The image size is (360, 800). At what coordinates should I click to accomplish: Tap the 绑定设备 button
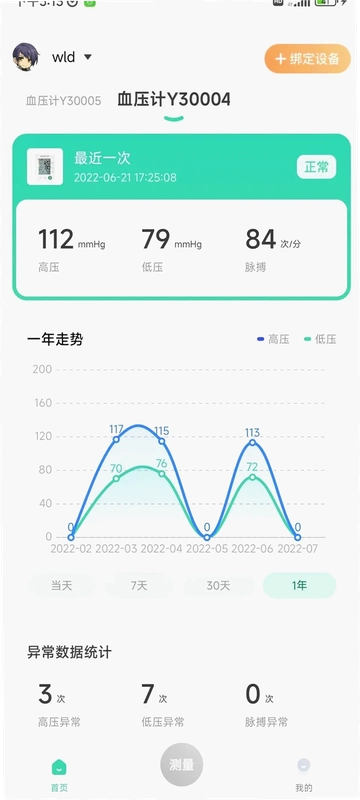[x=307, y=59]
